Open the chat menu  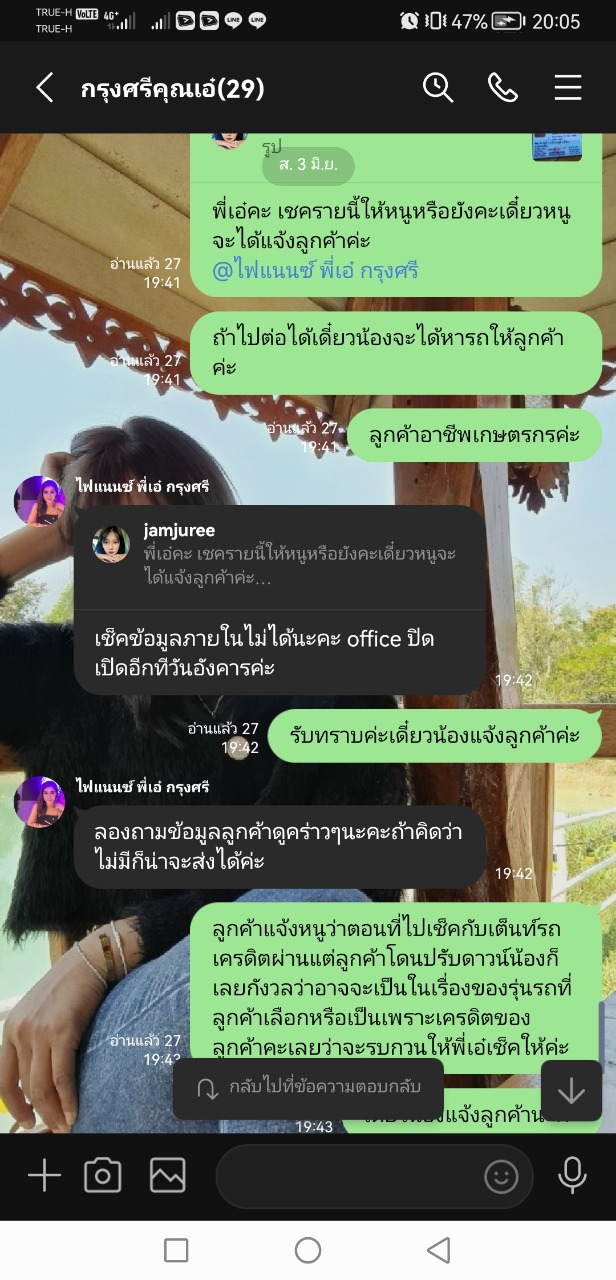coord(567,88)
